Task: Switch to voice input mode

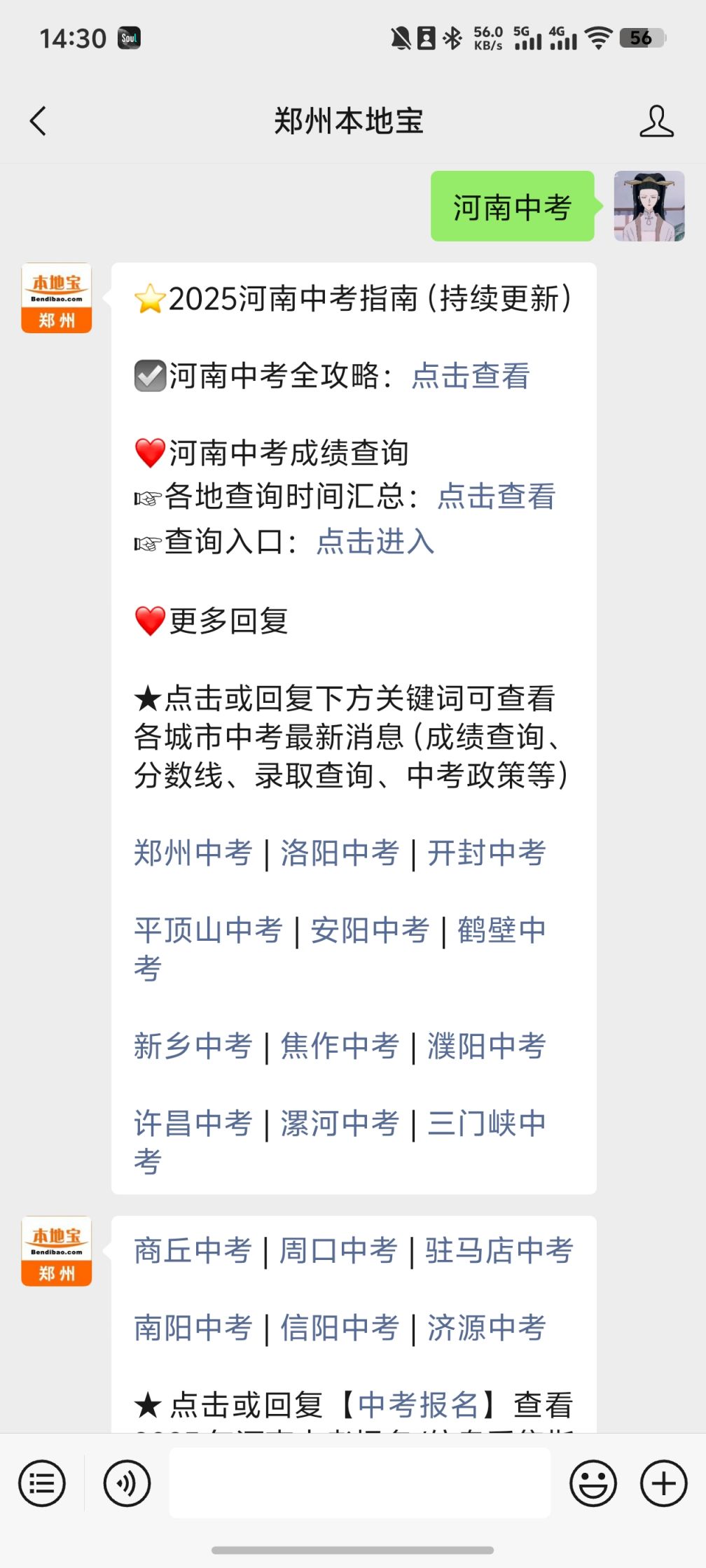Action: pos(127,1483)
